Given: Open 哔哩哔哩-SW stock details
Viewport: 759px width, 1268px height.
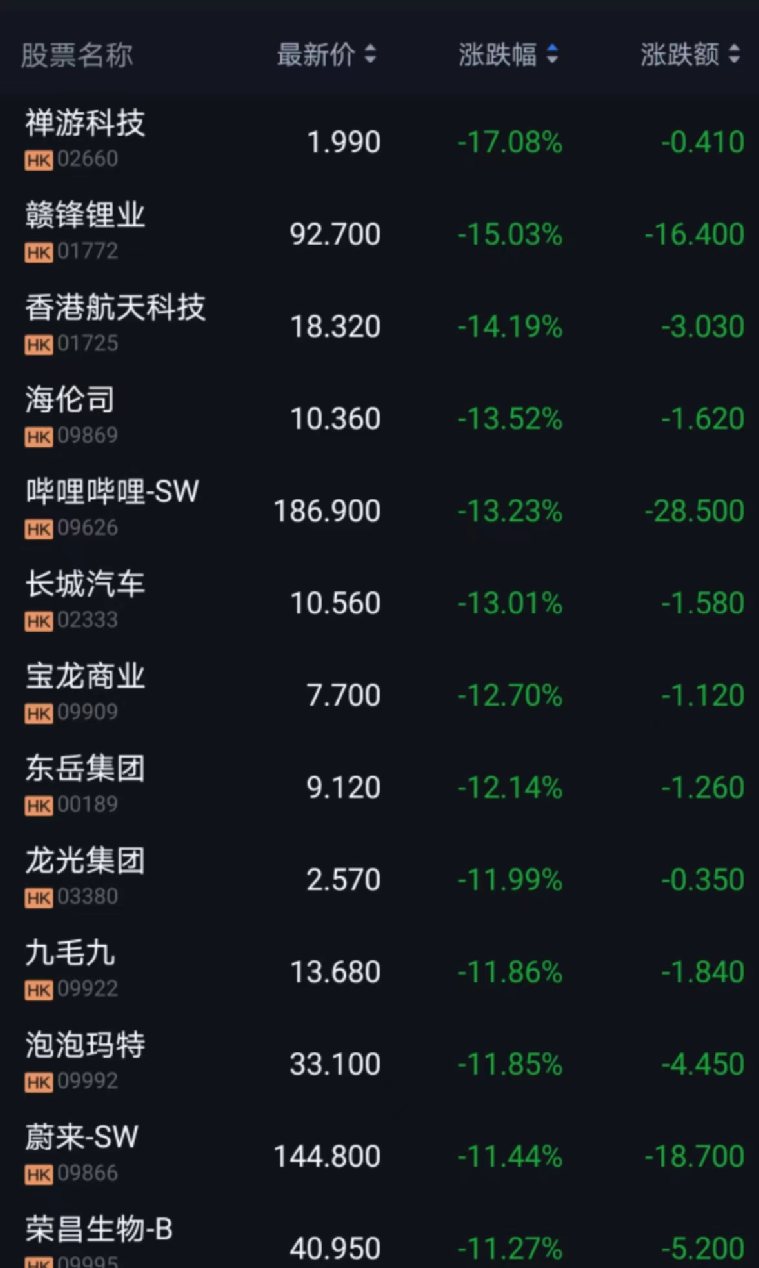Looking at the screenshot, I should (x=379, y=509).
